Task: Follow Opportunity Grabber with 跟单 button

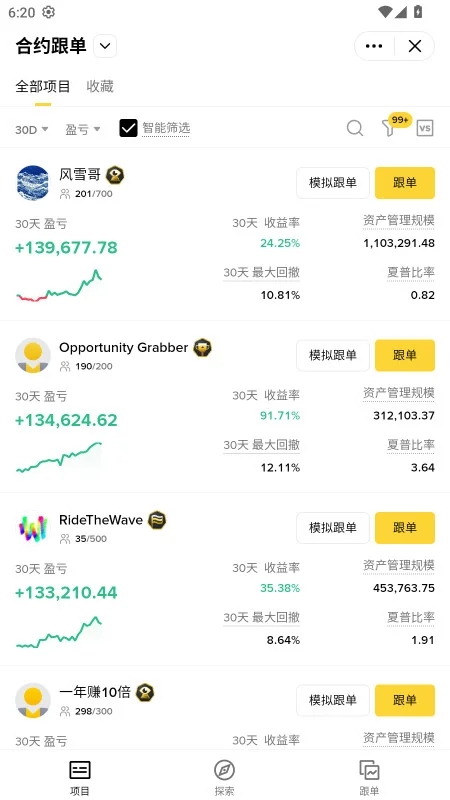Action: pyautogui.click(x=405, y=355)
